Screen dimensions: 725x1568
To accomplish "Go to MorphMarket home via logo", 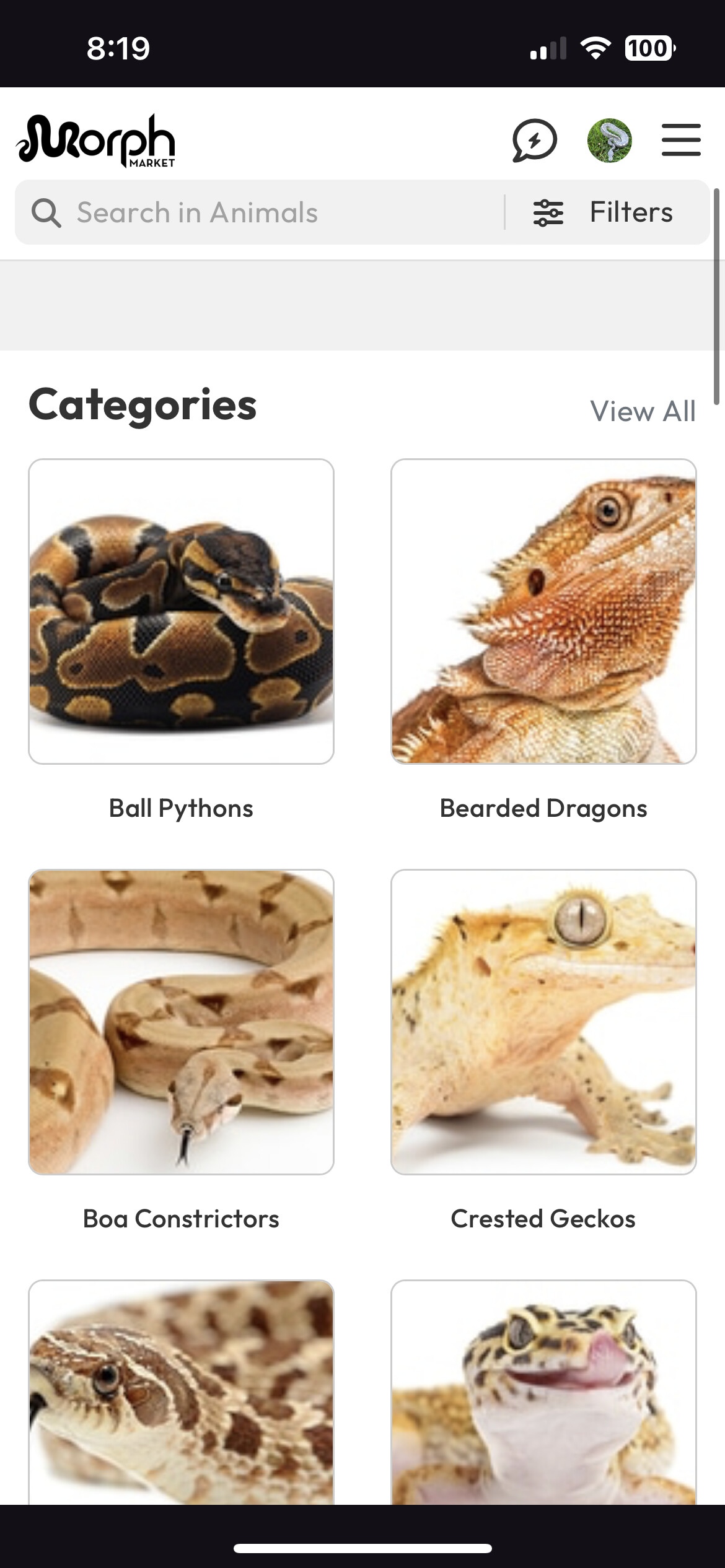I will (x=95, y=141).
